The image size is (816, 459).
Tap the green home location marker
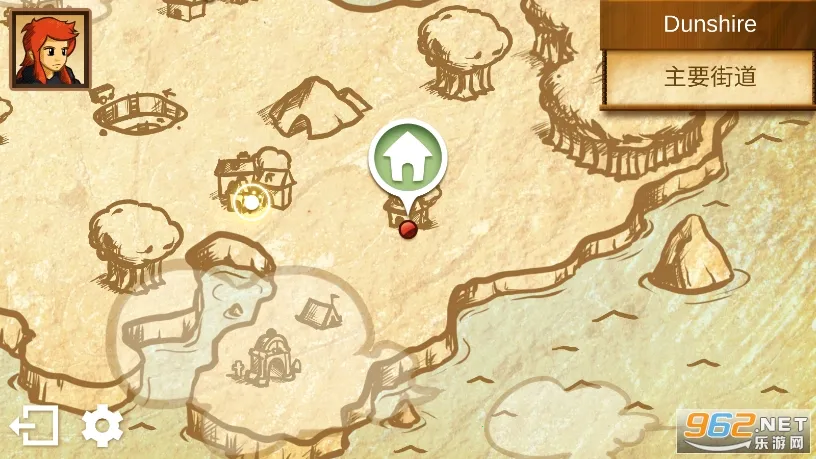(407, 161)
